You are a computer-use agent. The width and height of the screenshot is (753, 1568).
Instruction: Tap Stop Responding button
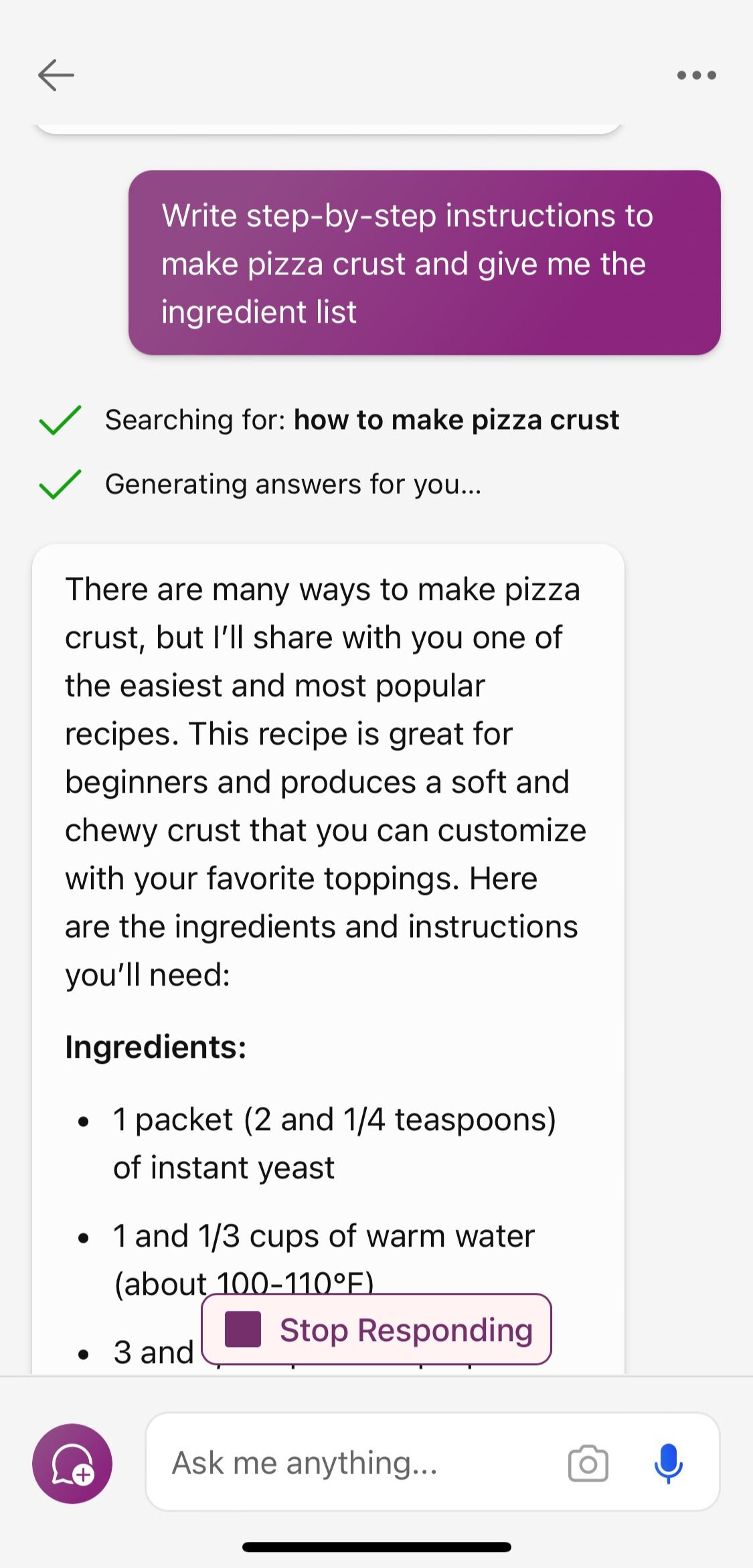tap(376, 1329)
